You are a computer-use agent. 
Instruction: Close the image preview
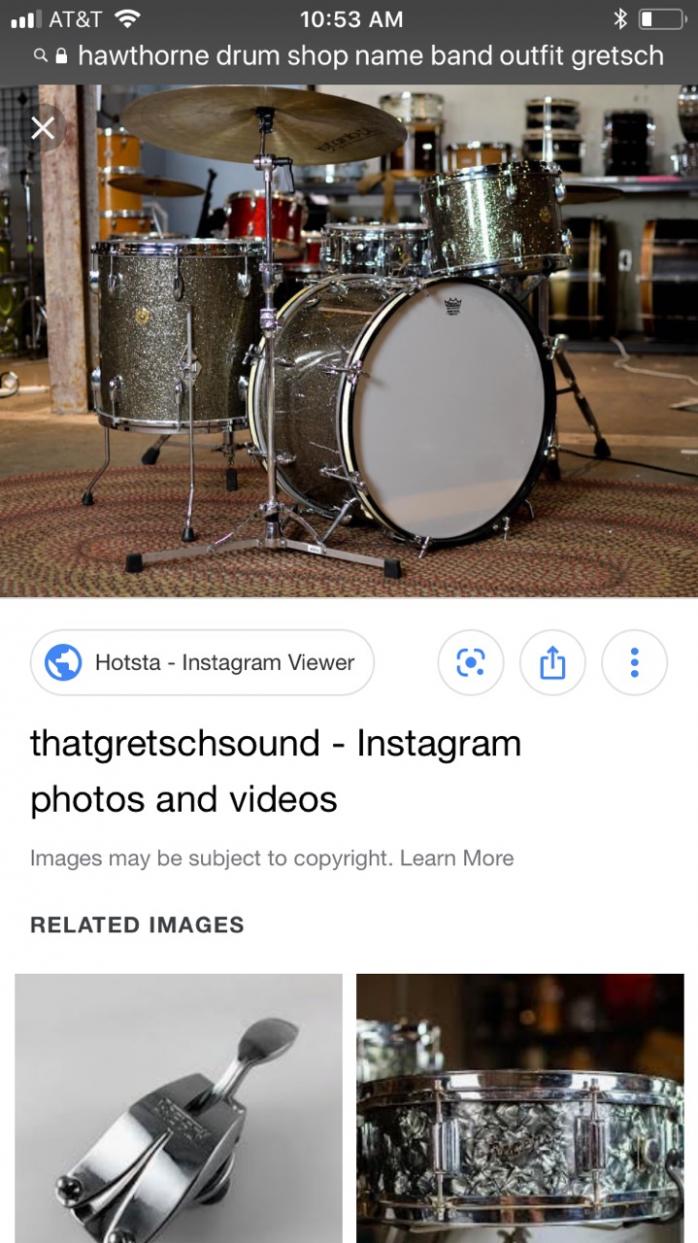pos(42,127)
